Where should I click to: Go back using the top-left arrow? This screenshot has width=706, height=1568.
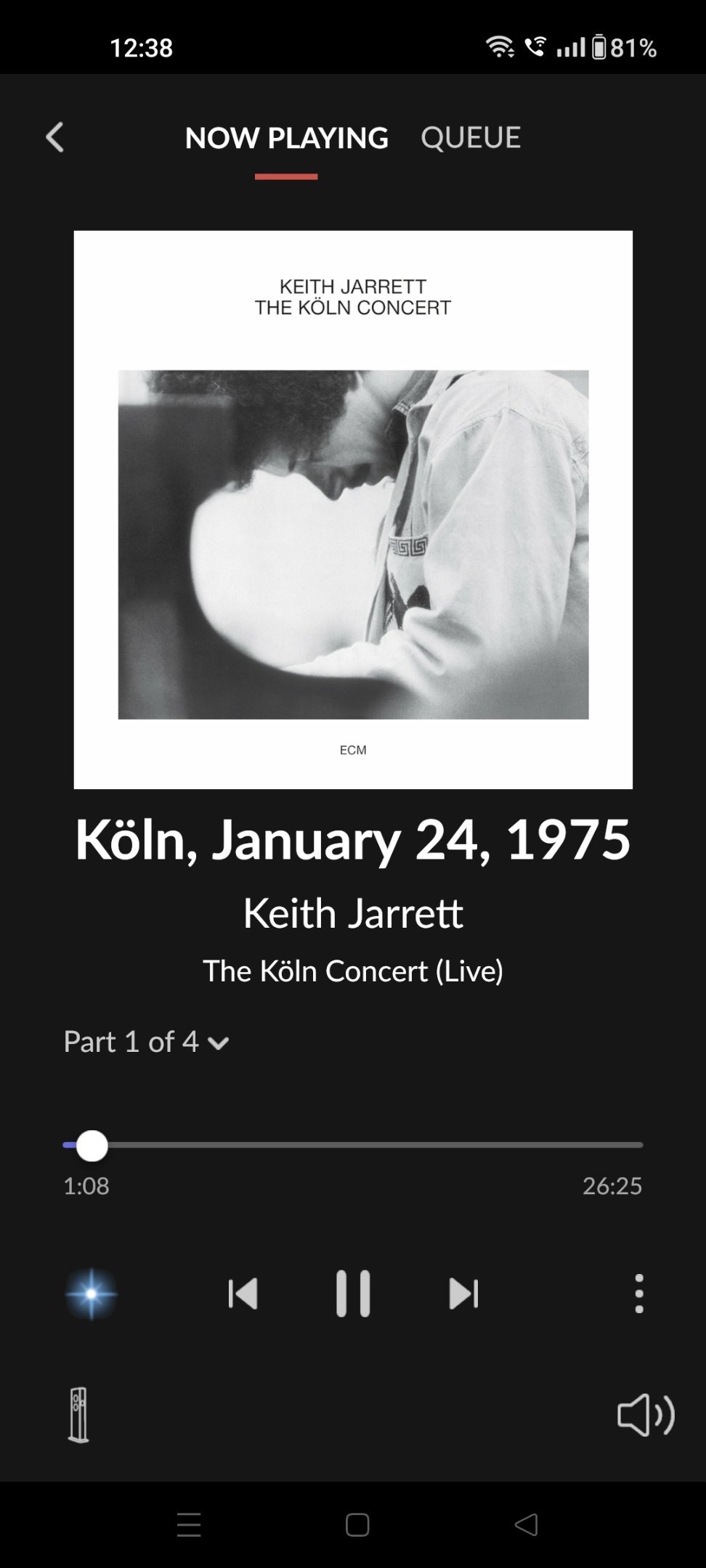click(55, 137)
